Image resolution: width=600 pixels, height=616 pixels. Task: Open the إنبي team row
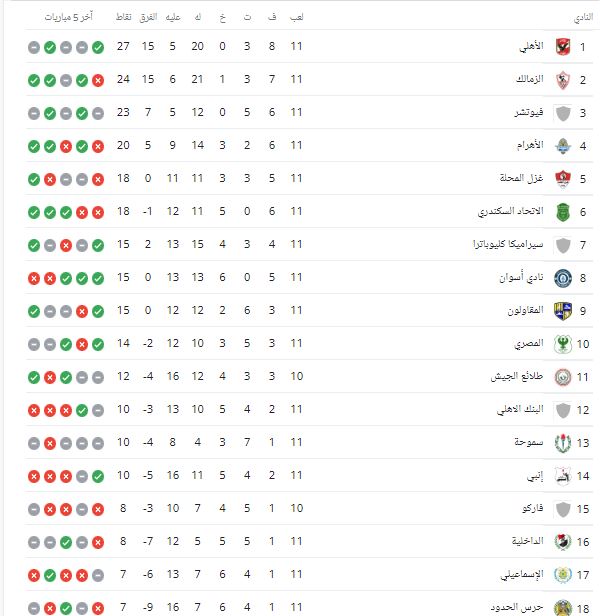click(x=532, y=476)
